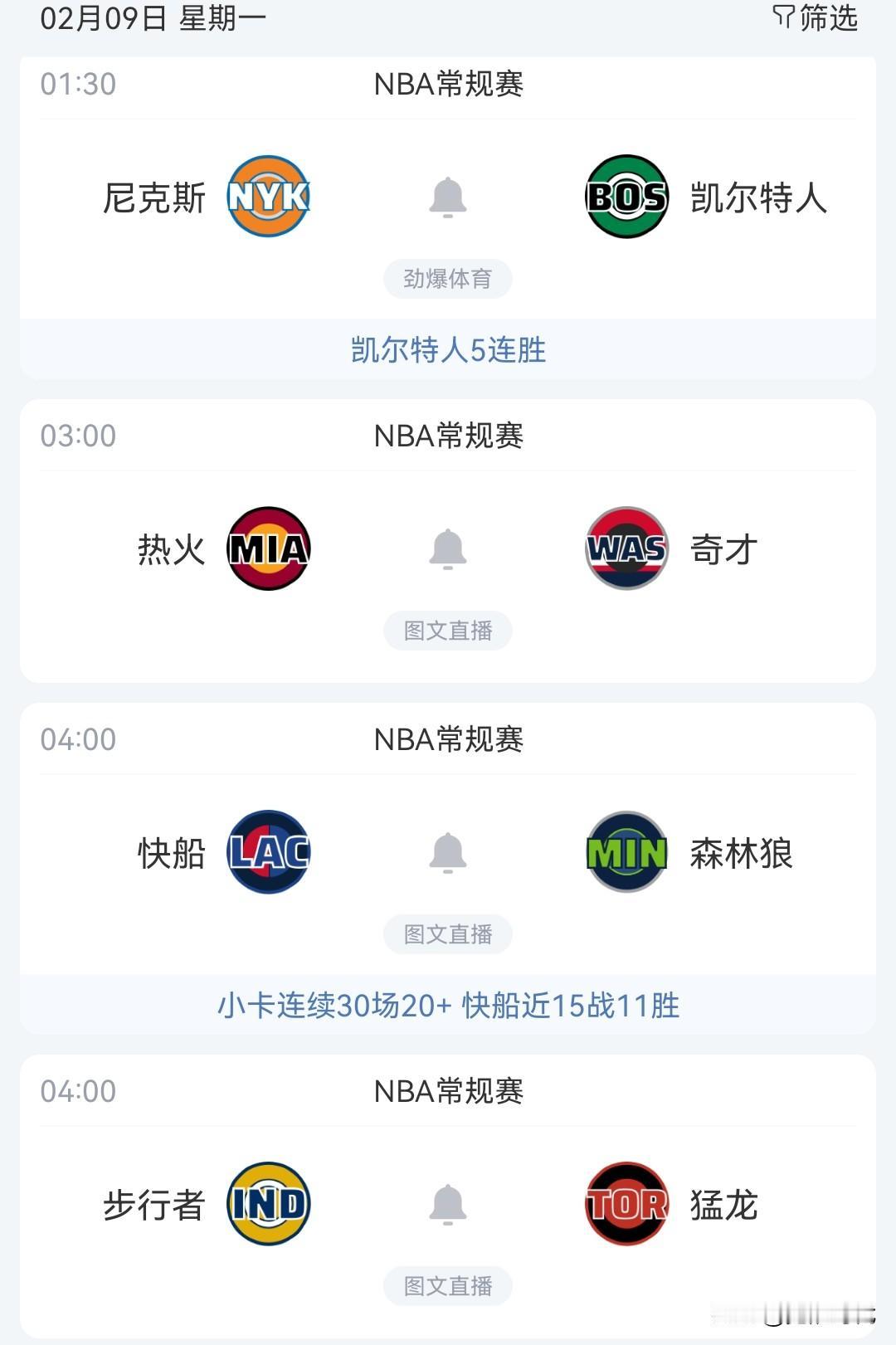
Task: Read the 凯尔特人5连胜 news link
Action: [448, 350]
